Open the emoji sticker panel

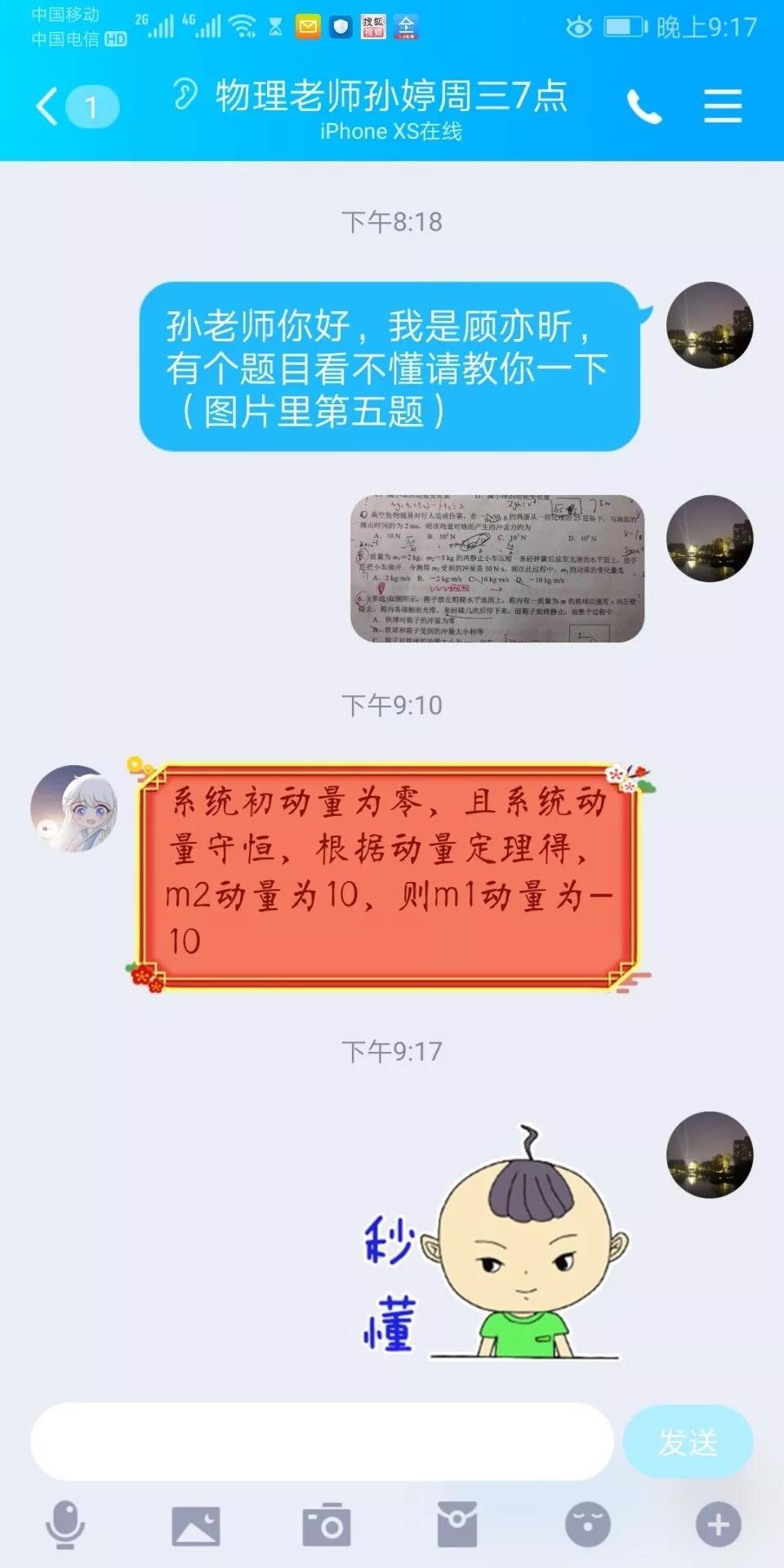tap(588, 1525)
